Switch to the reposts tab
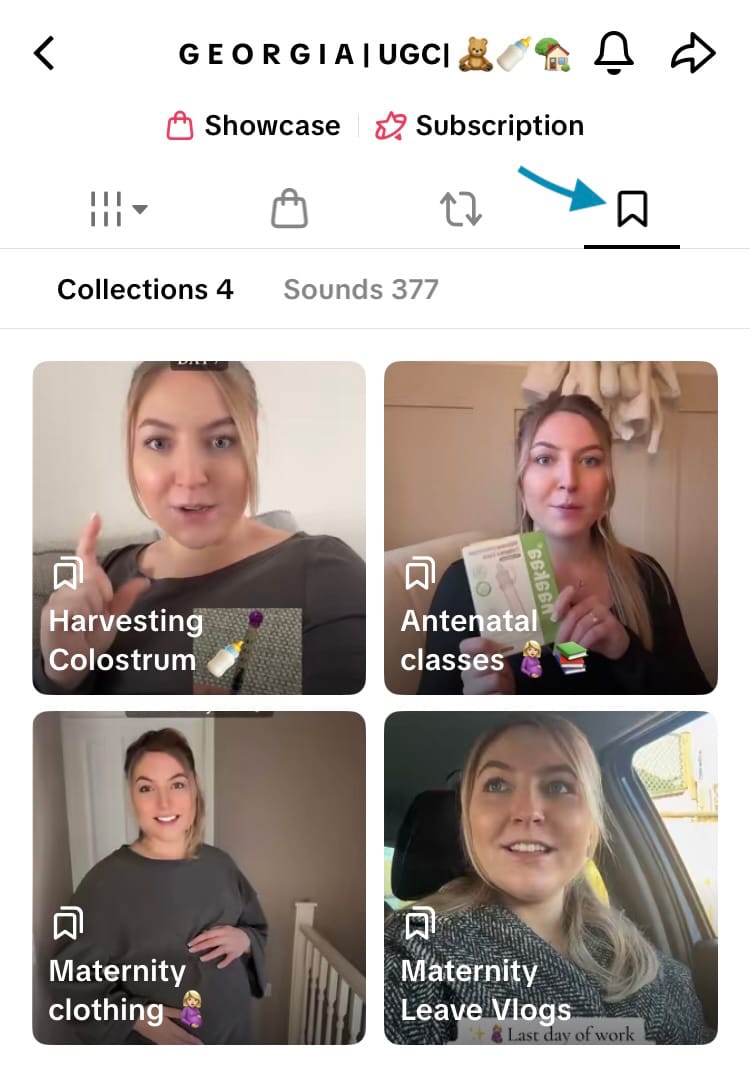 point(461,209)
